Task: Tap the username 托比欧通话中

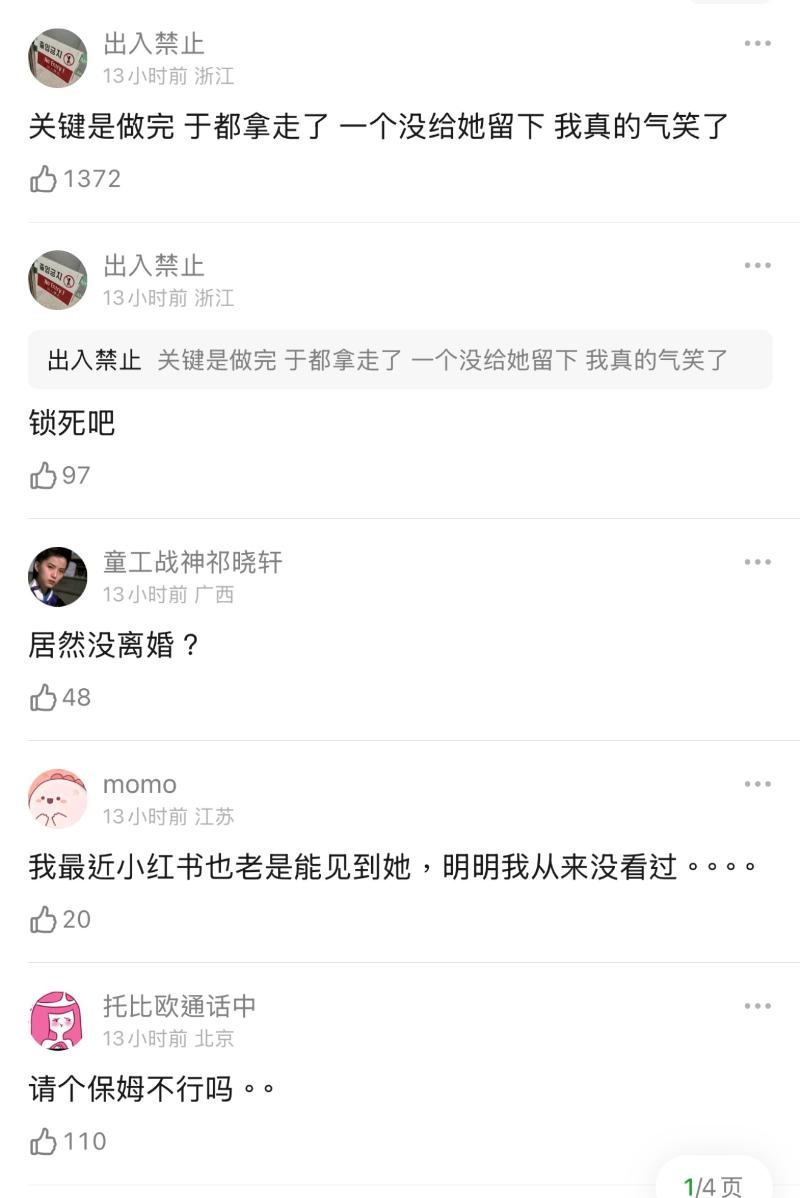Action: pos(180,1006)
